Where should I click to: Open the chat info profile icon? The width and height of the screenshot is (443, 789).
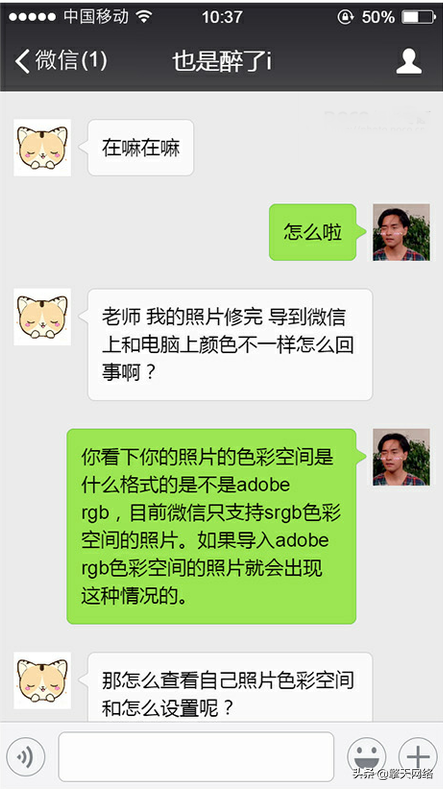point(408,61)
